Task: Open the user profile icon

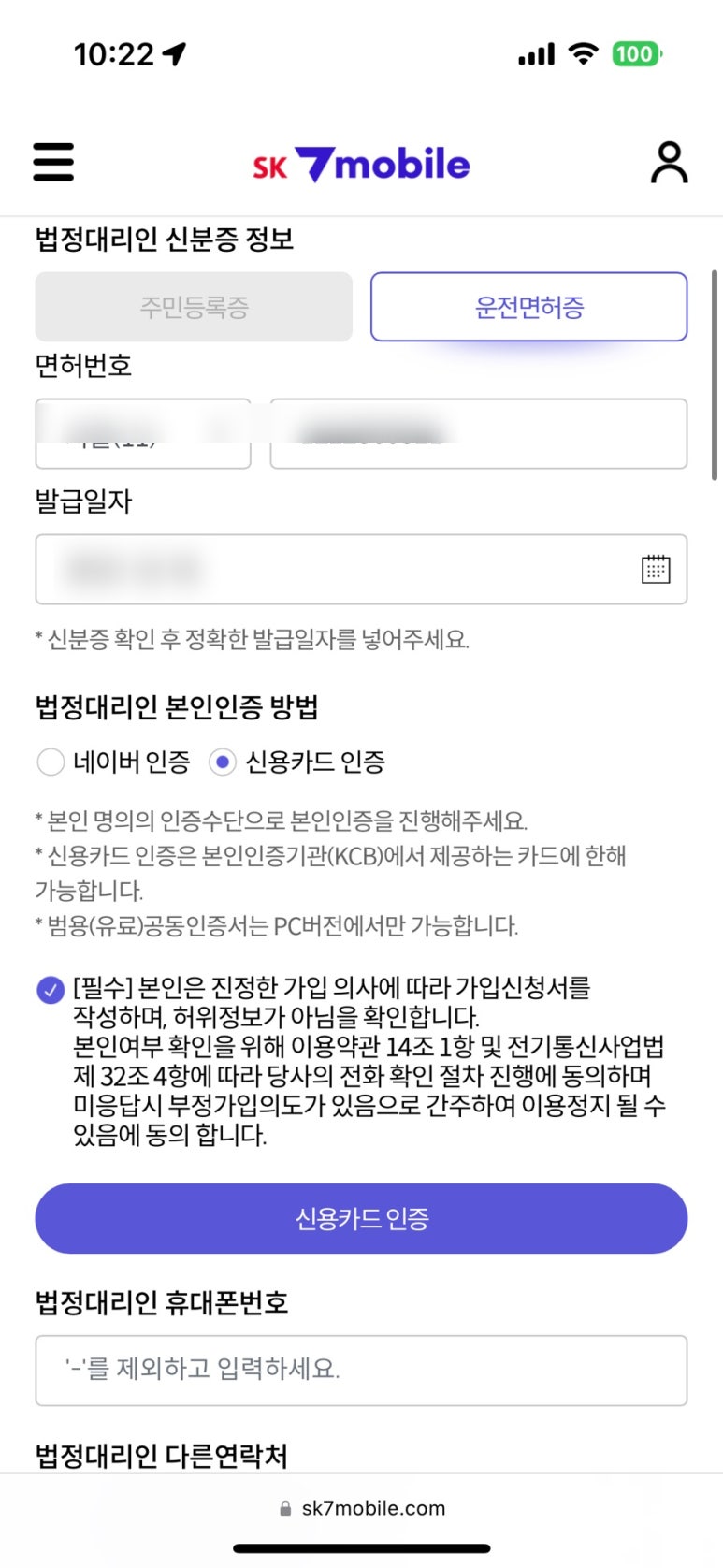Action: (669, 163)
